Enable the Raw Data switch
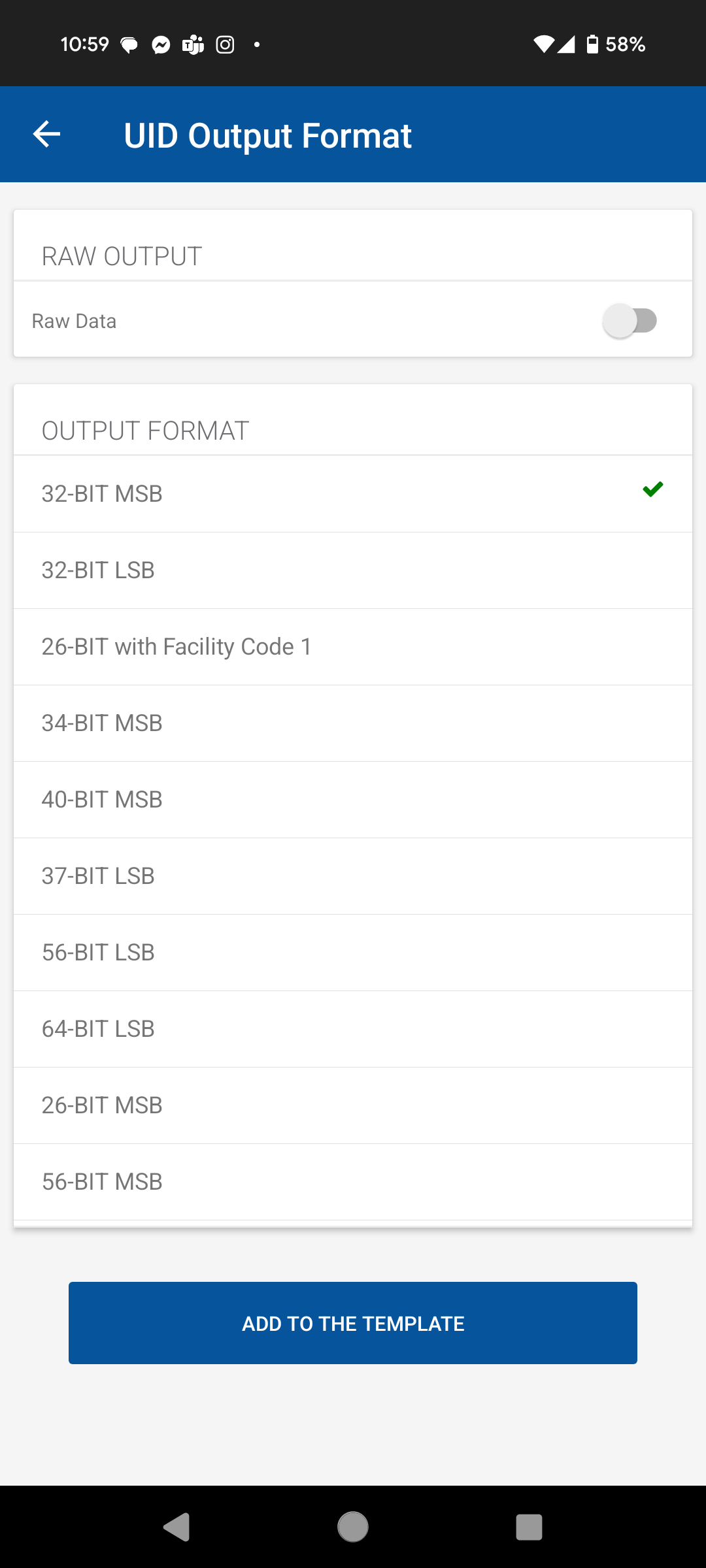This screenshot has width=706, height=1568. tap(630, 321)
